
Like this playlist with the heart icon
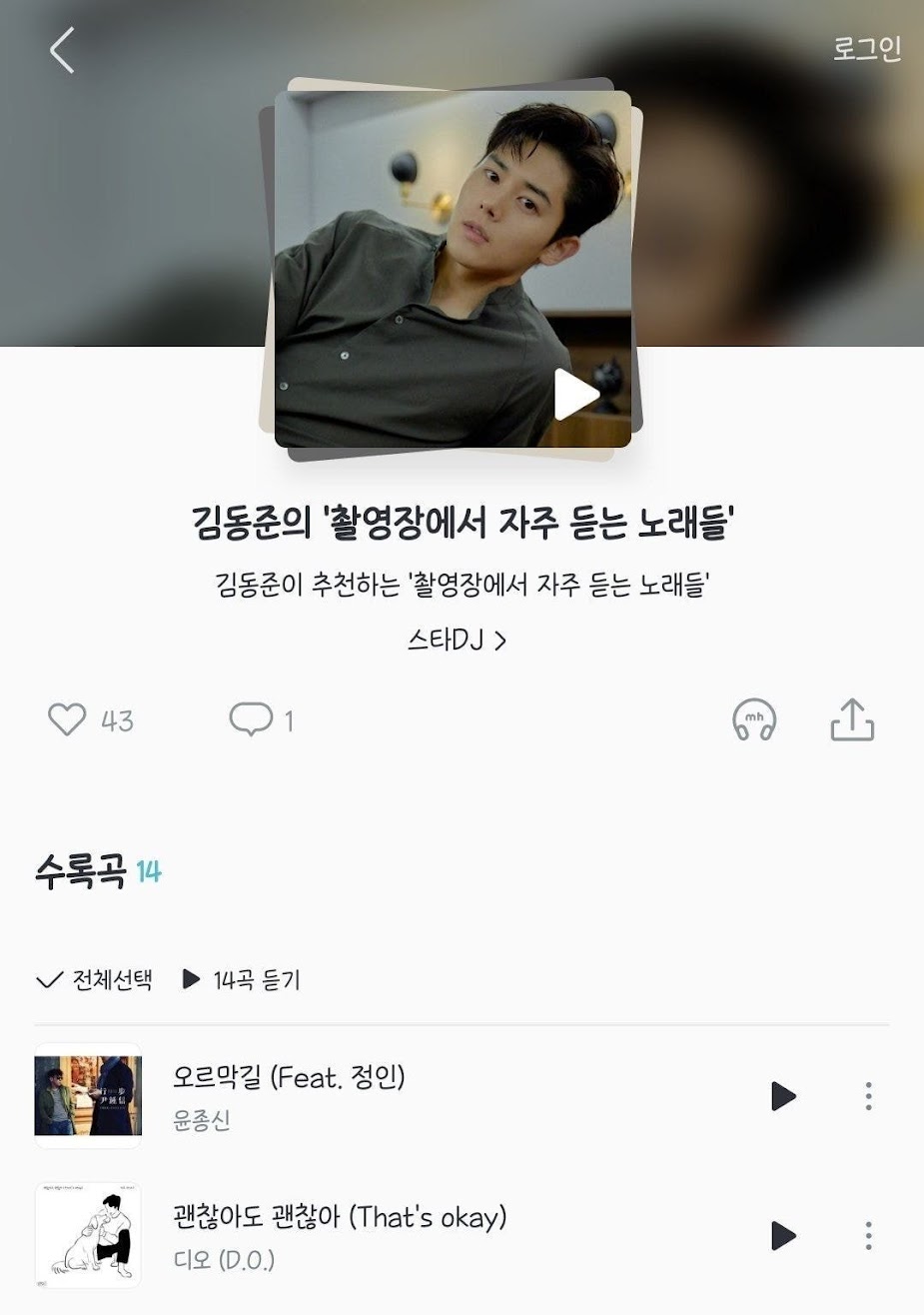click(68, 719)
